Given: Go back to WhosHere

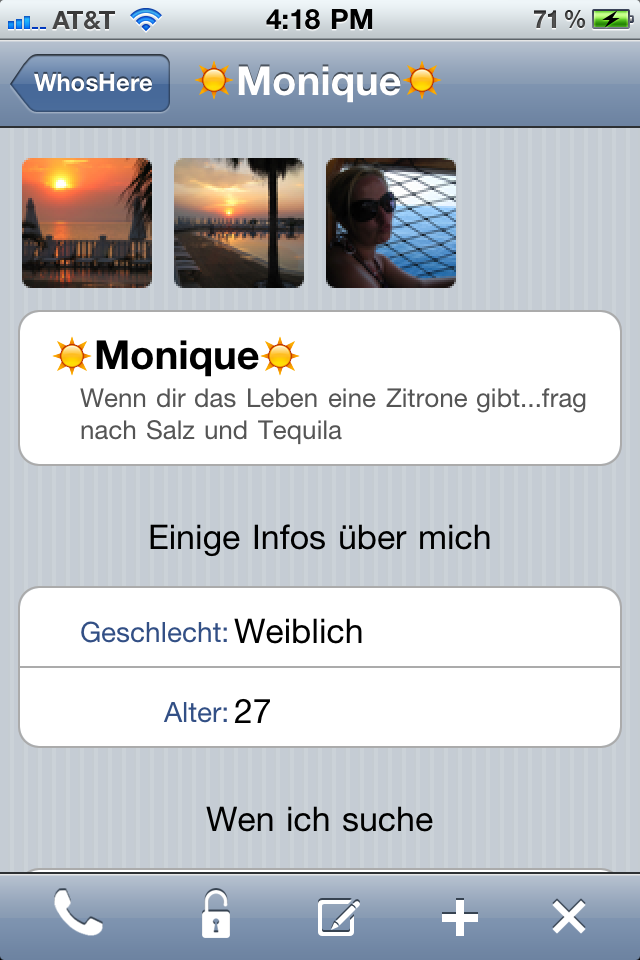Looking at the screenshot, I should tap(91, 83).
